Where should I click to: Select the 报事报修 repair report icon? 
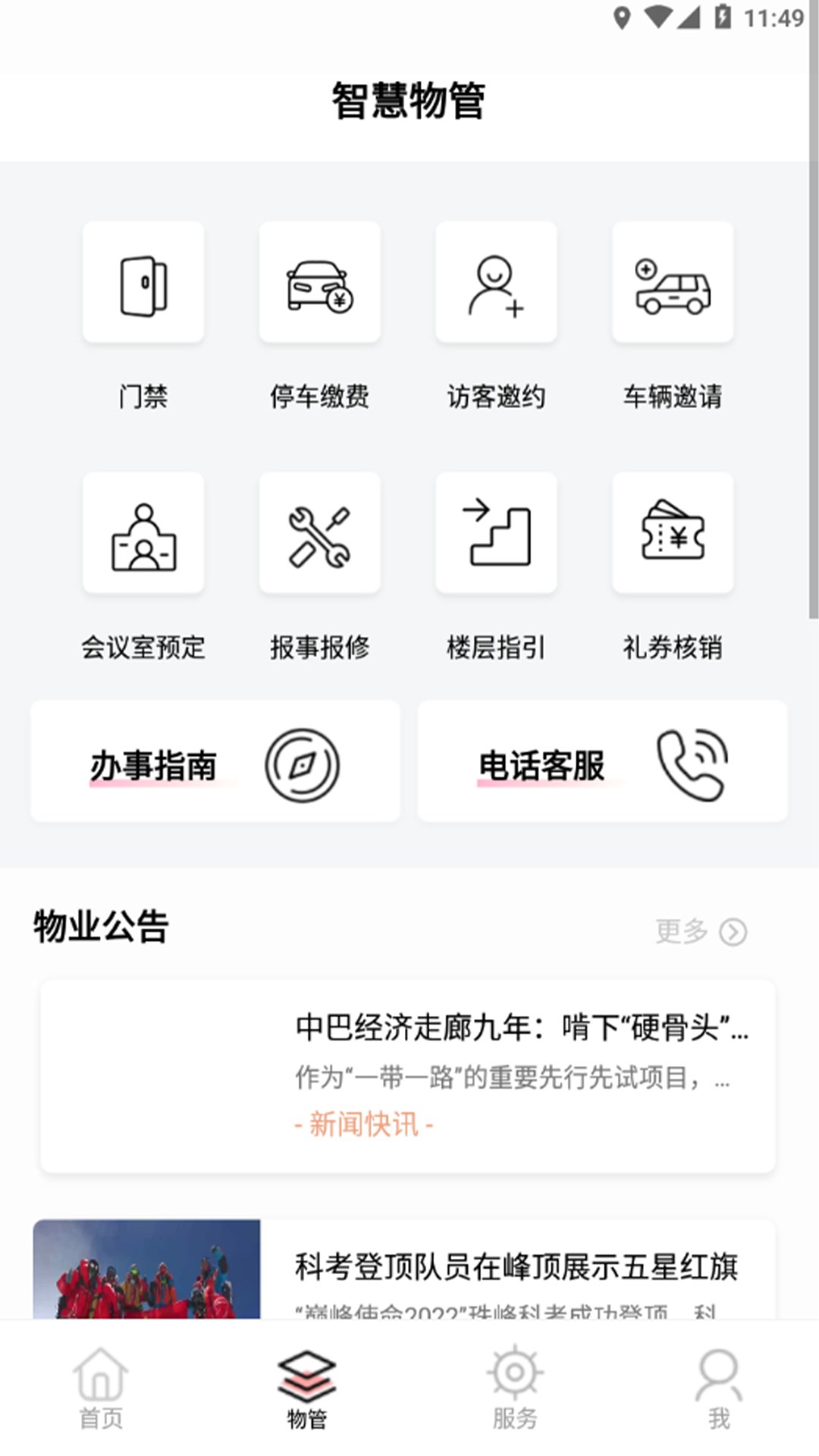tap(319, 533)
